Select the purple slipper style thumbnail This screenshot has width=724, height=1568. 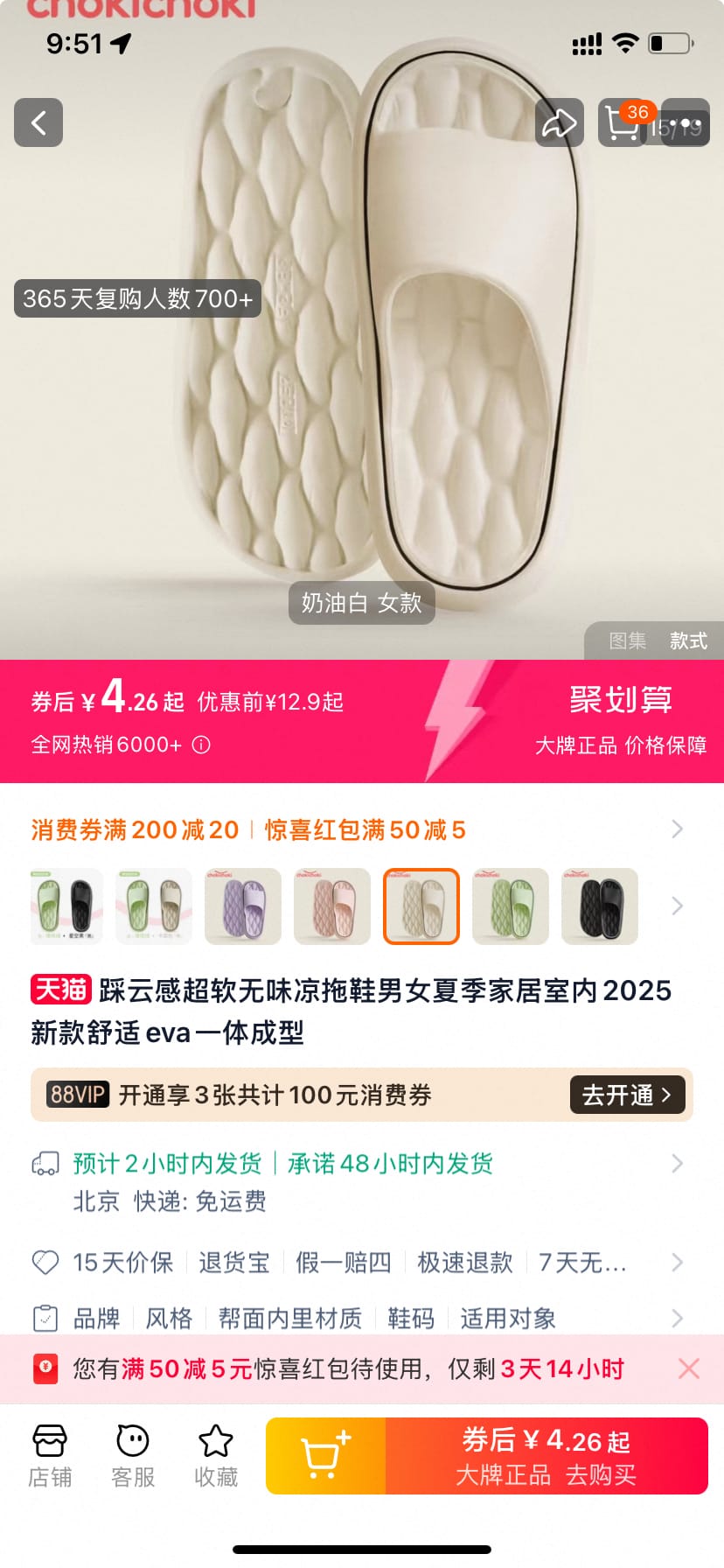point(243,906)
